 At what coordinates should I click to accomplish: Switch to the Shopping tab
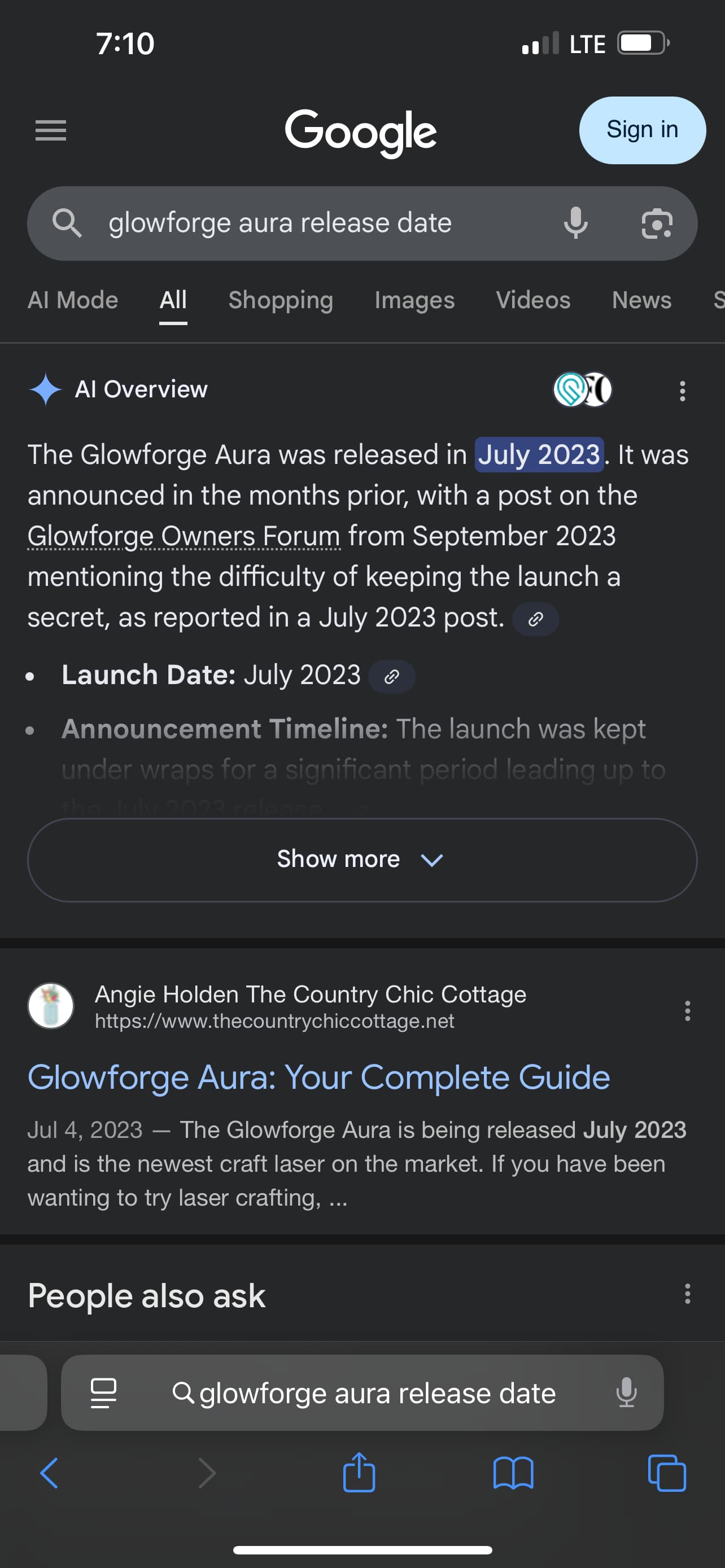click(x=281, y=300)
